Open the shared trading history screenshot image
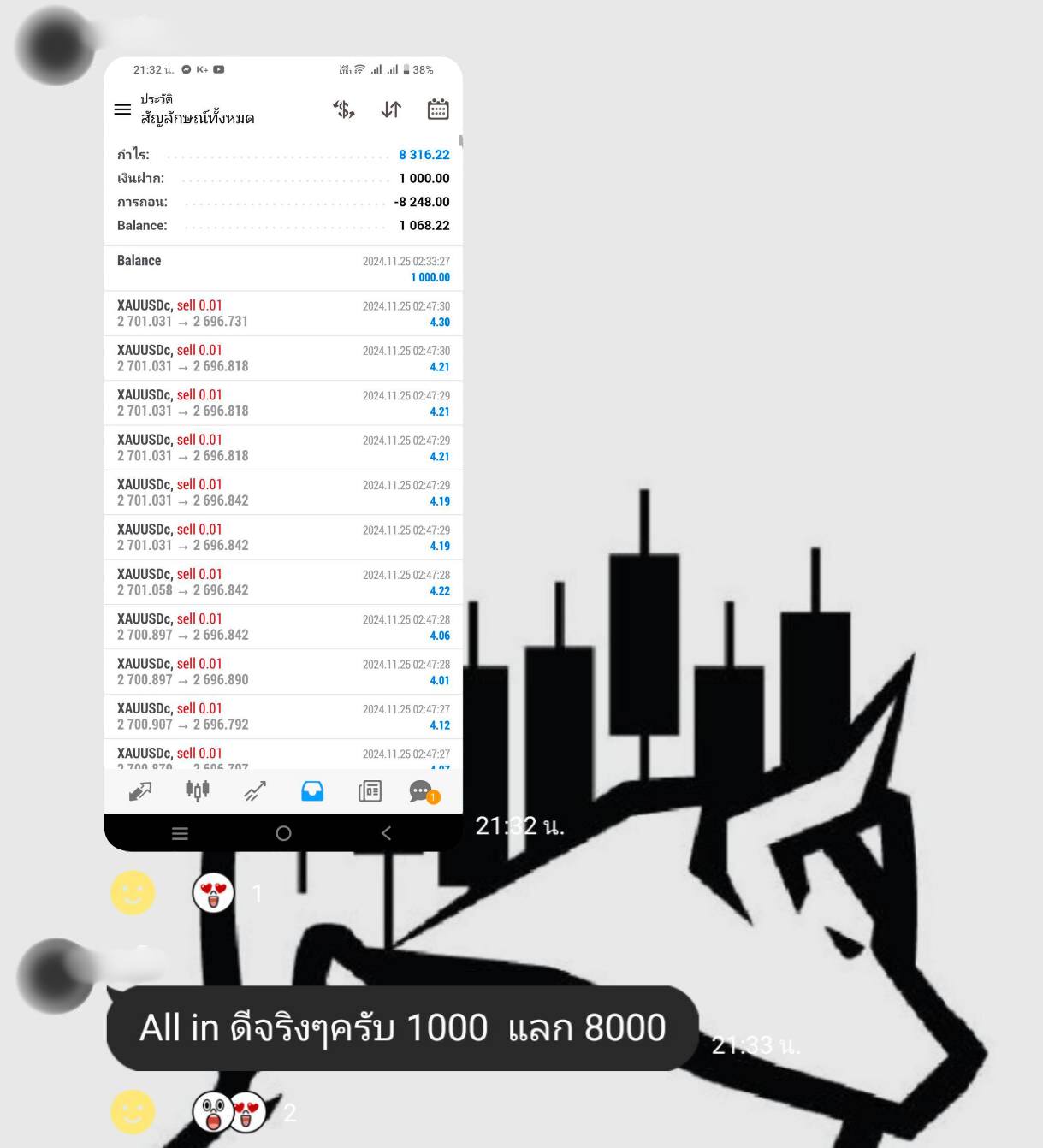 [283, 453]
